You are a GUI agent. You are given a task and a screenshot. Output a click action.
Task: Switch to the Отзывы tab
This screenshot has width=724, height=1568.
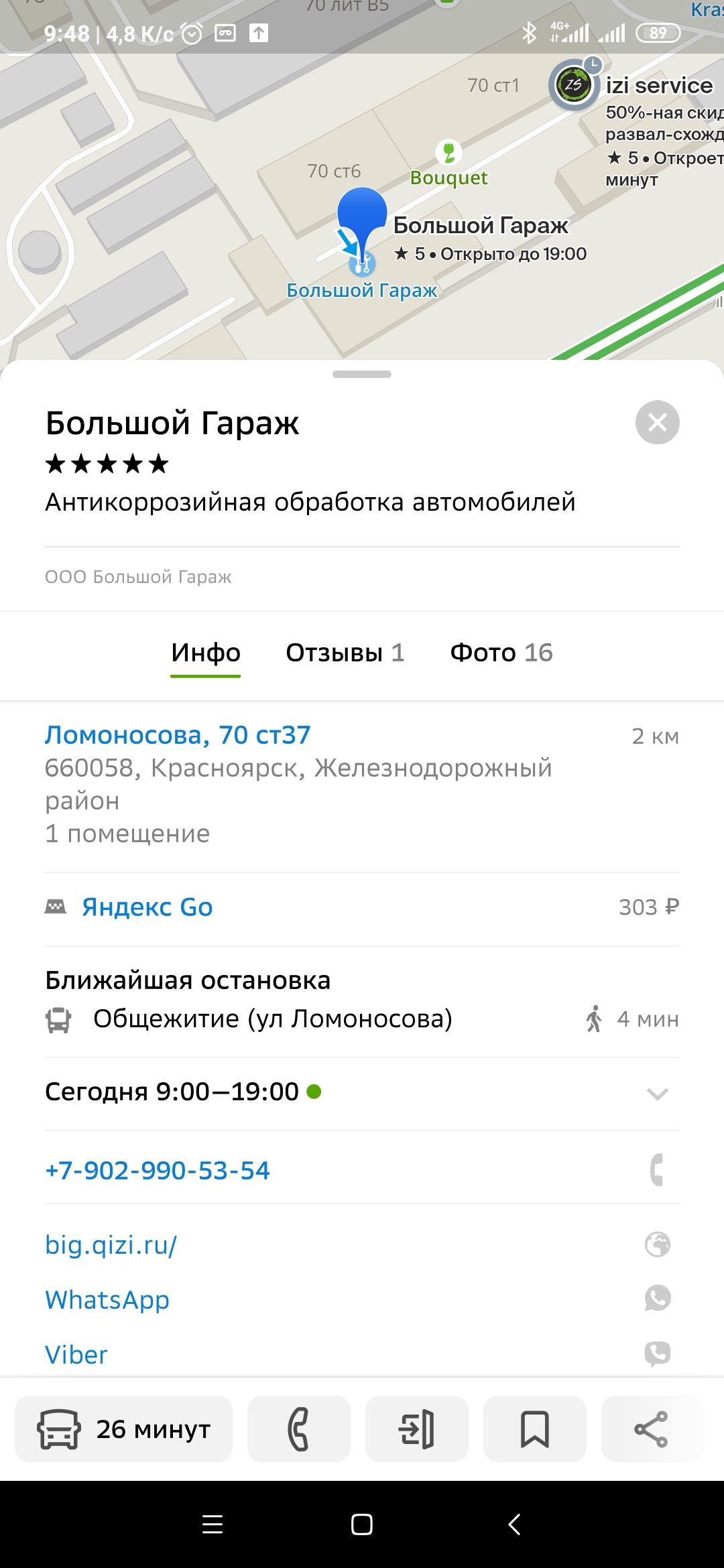point(345,653)
